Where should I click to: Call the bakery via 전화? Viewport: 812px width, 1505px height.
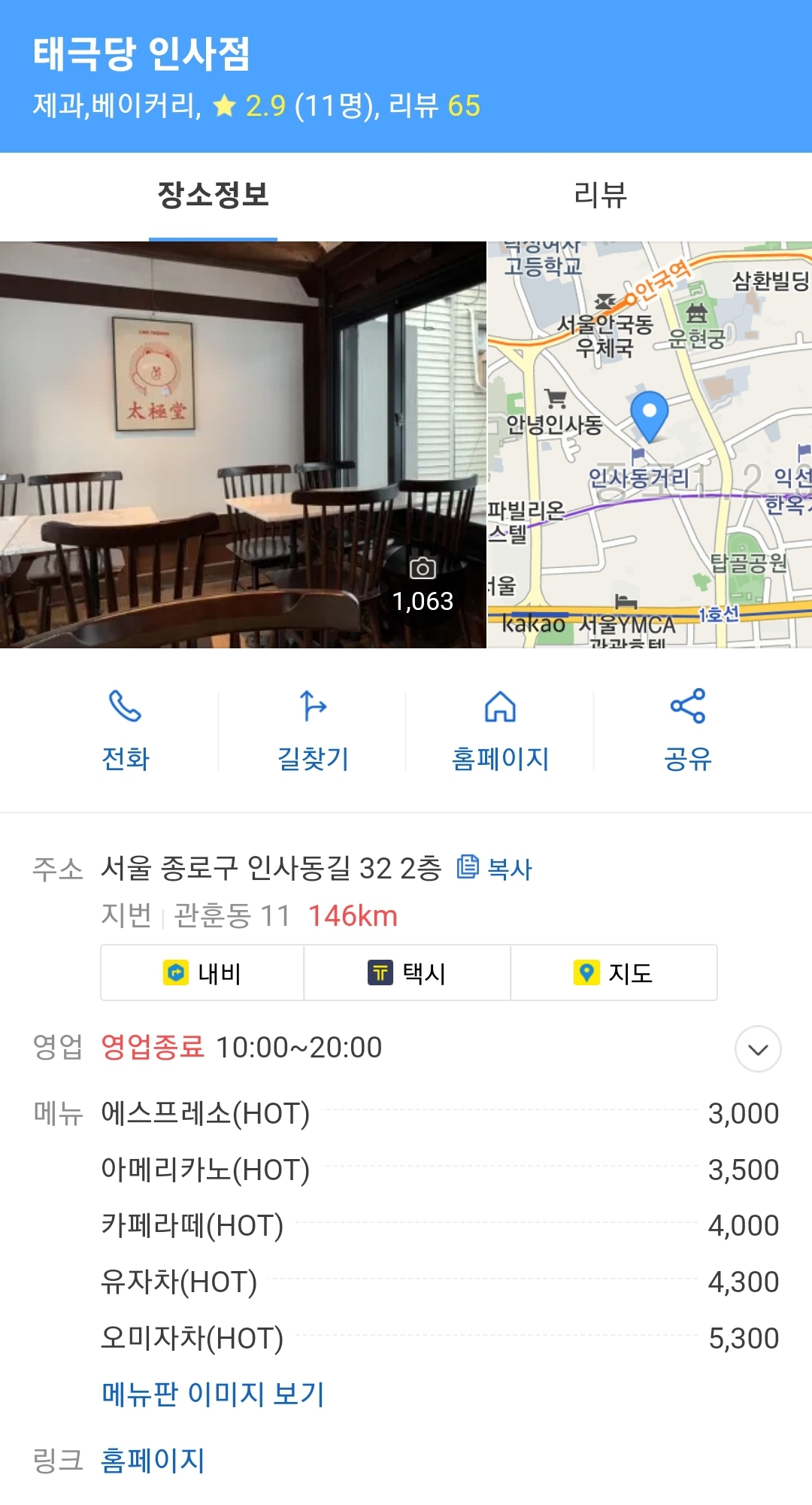[125, 730]
